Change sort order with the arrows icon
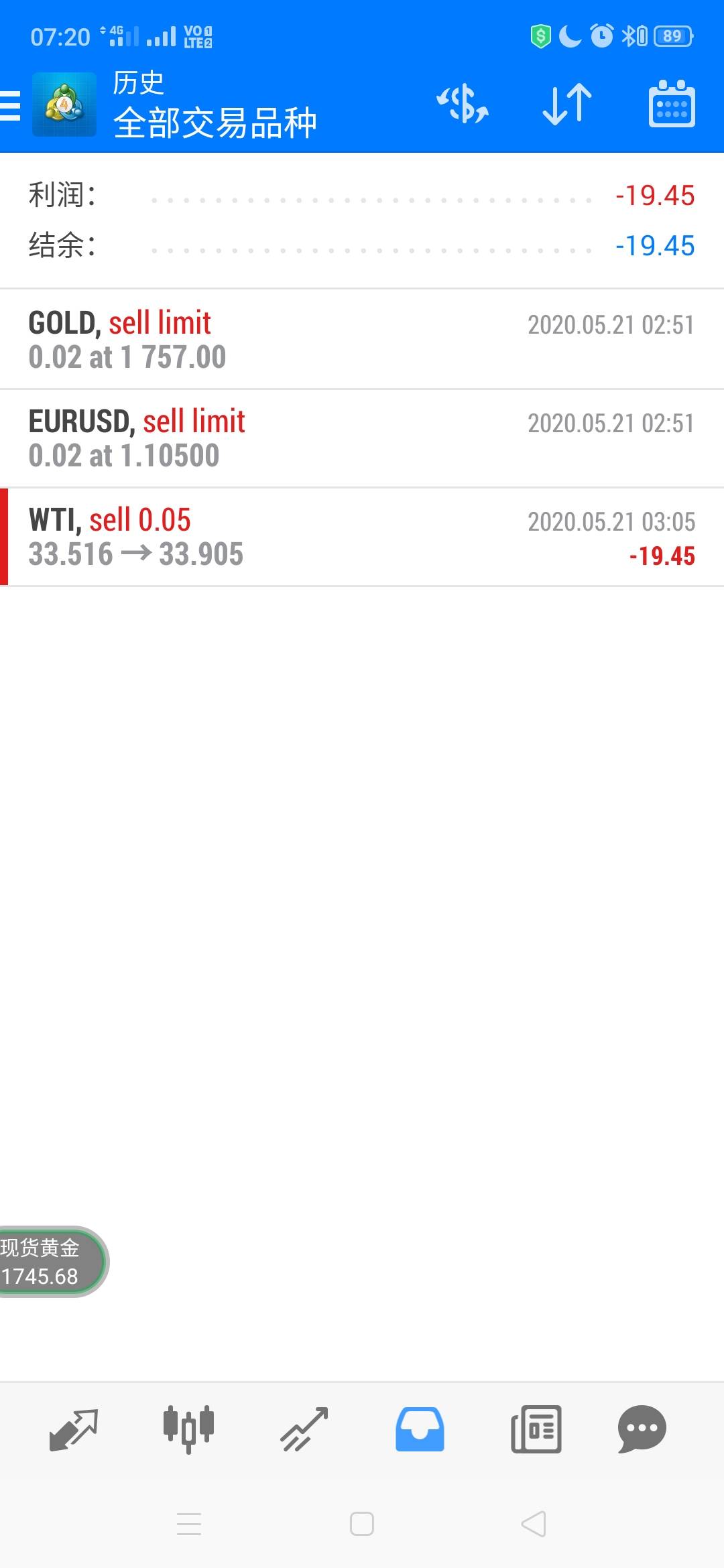The image size is (724, 1568). coord(567,105)
